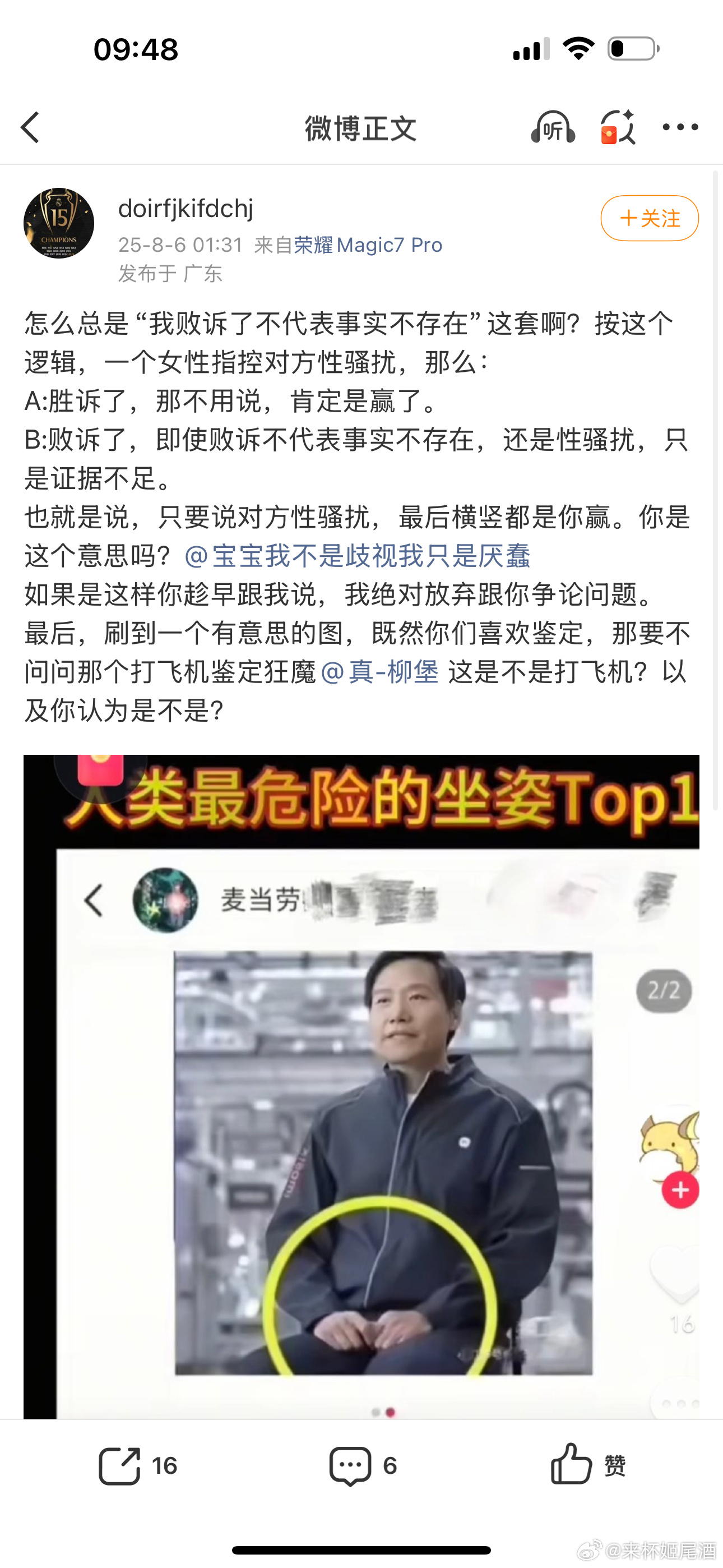This screenshot has height=1568, width=723.
Task: Visit the @真-柳堡 mentioned account
Action: tap(380, 672)
